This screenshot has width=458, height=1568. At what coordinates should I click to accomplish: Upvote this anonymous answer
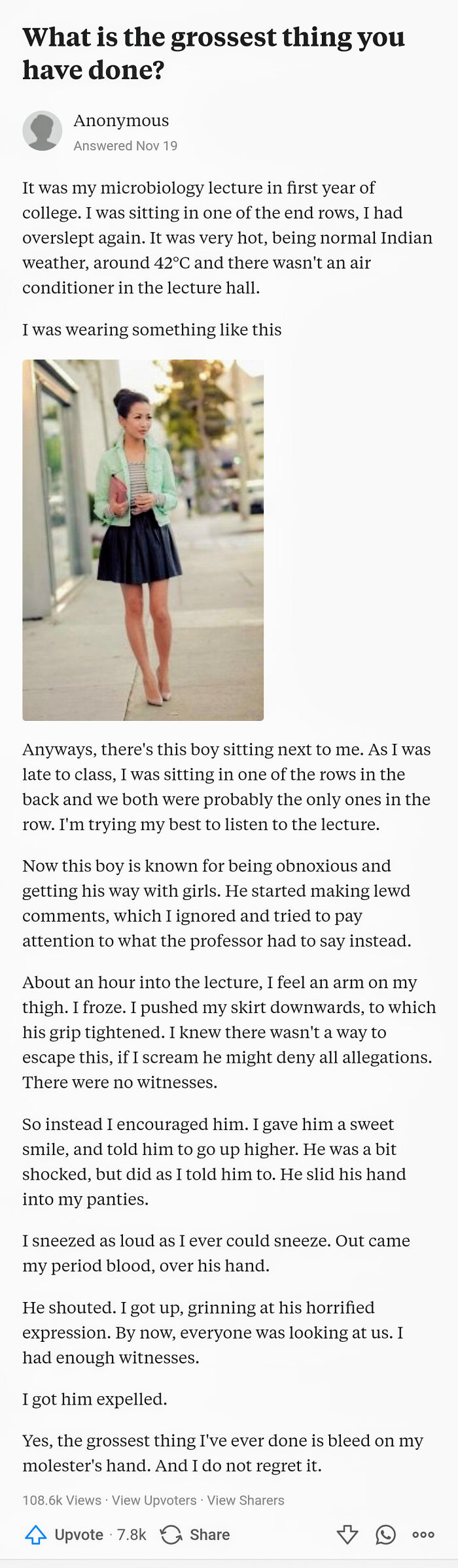click(x=64, y=1534)
